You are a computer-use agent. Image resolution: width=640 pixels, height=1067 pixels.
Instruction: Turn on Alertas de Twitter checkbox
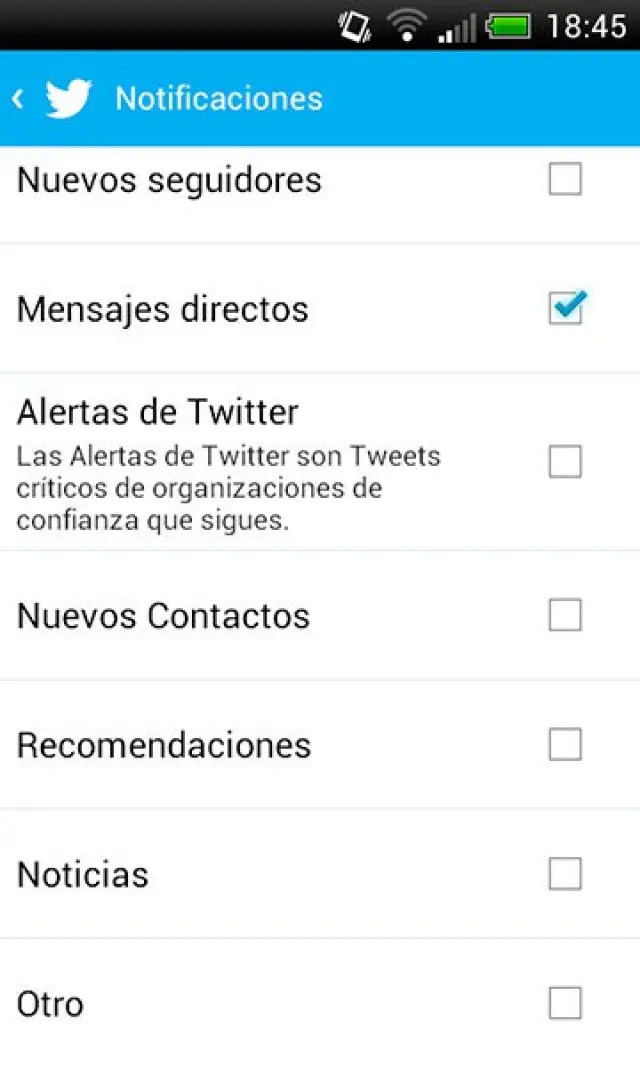click(x=565, y=462)
